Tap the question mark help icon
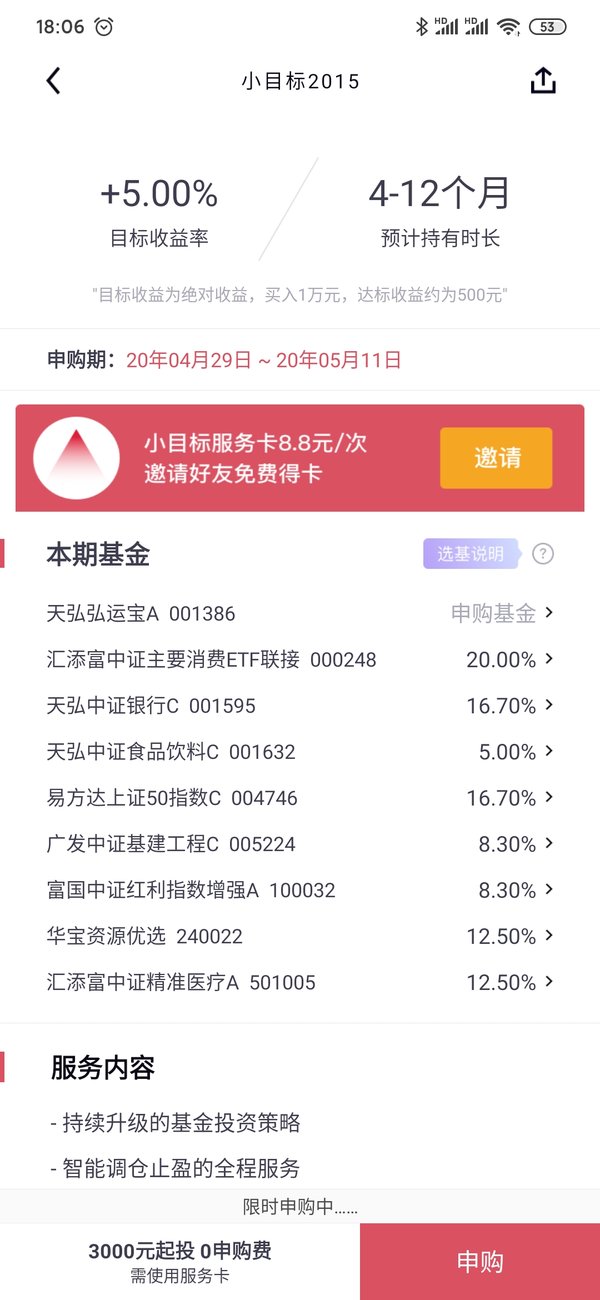Screen dimensions: 600x1300 [543, 554]
